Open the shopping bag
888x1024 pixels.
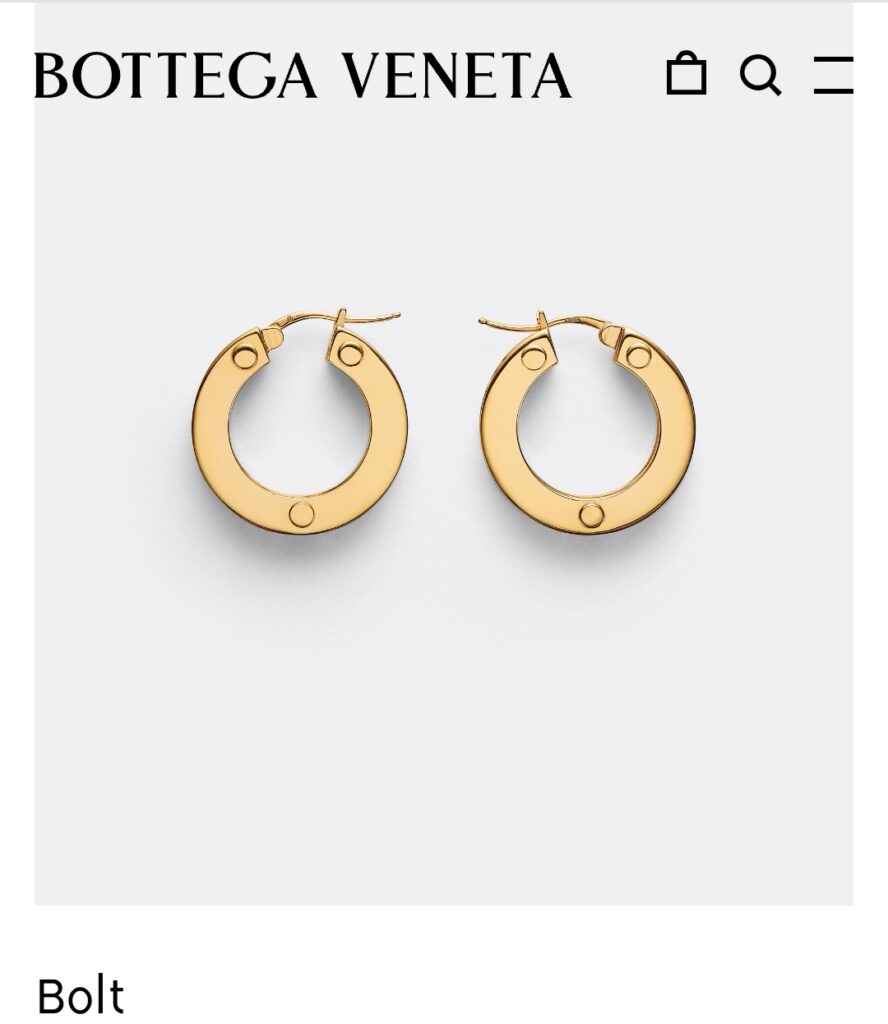point(686,75)
